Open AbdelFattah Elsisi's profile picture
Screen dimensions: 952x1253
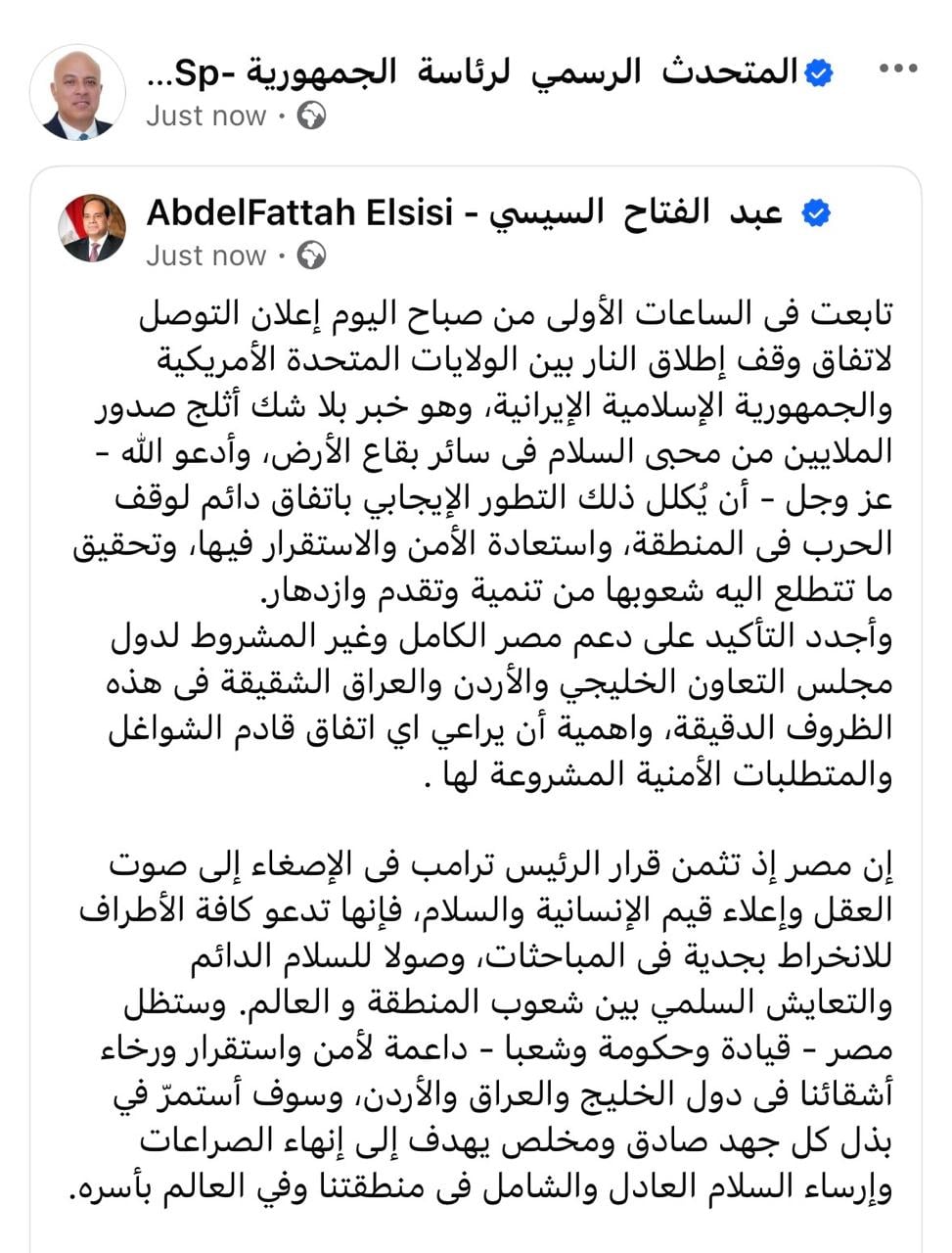click(x=93, y=228)
